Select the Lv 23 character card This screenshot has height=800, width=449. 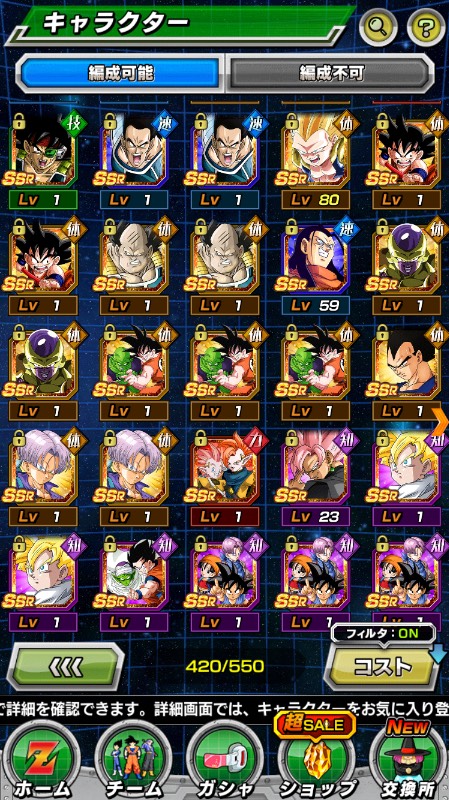point(315,477)
